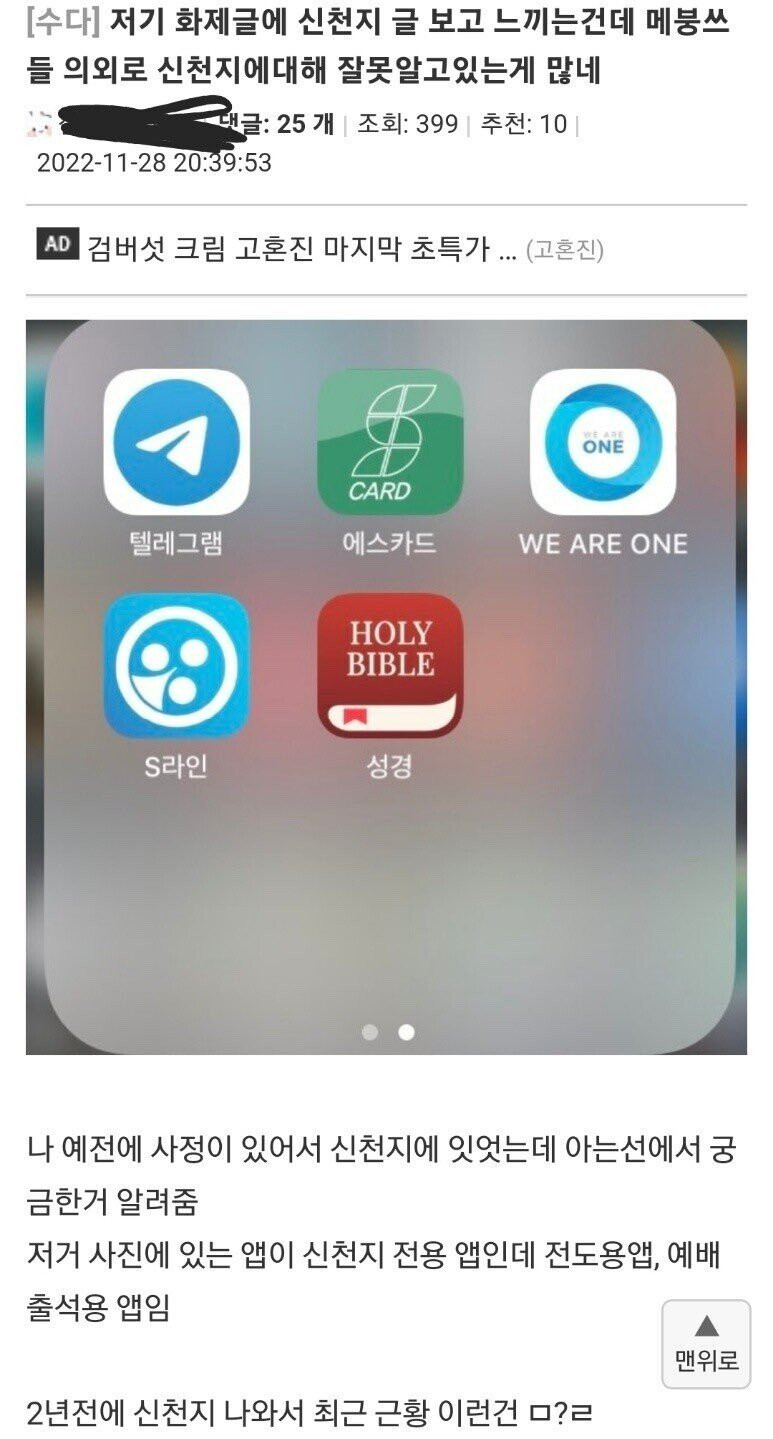Tap the 맨위로 back-to-top button

[x=706, y=1343]
